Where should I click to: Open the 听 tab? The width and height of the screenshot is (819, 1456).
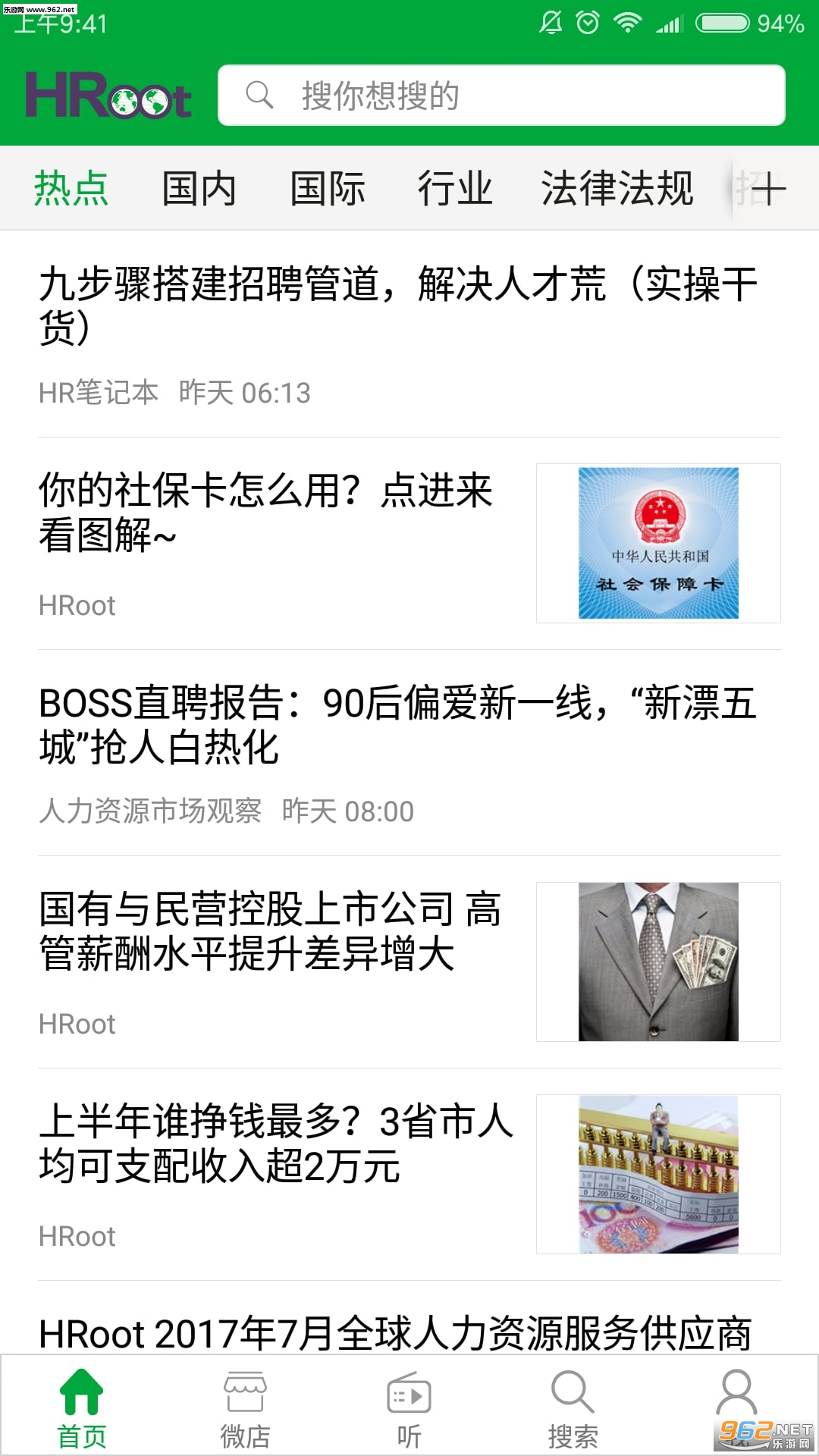tap(409, 1409)
